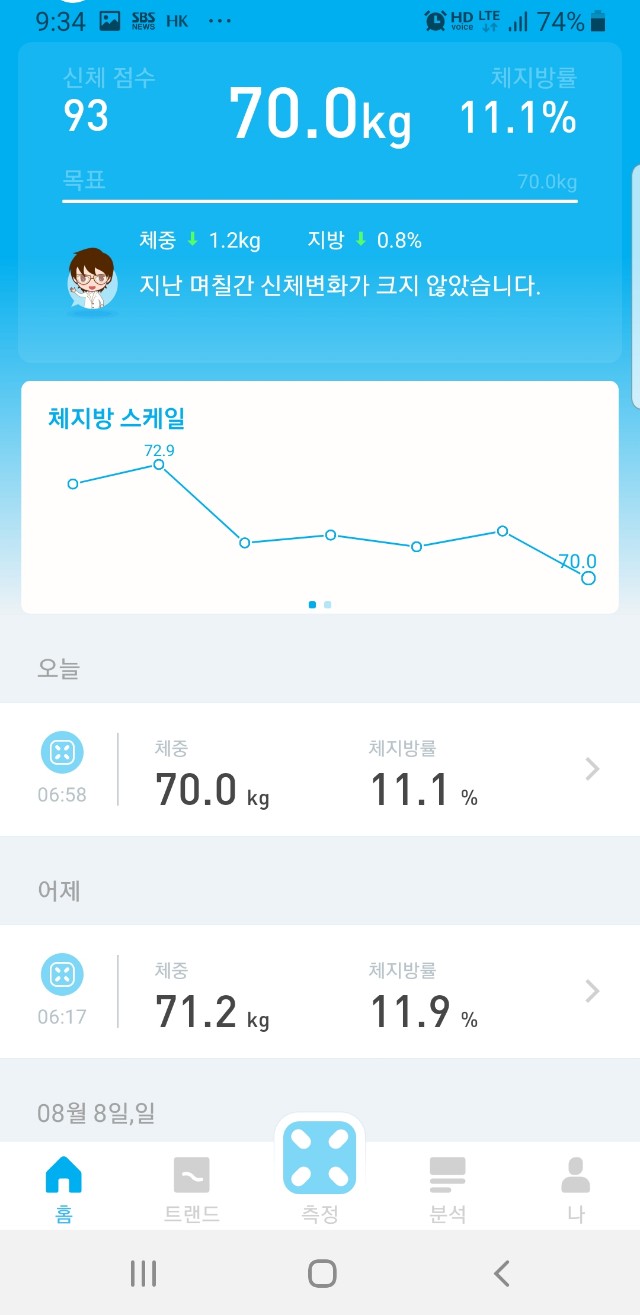Open today's 70.0 kg measurement entry
The height and width of the screenshot is (1315, 640).
point(320,769)
